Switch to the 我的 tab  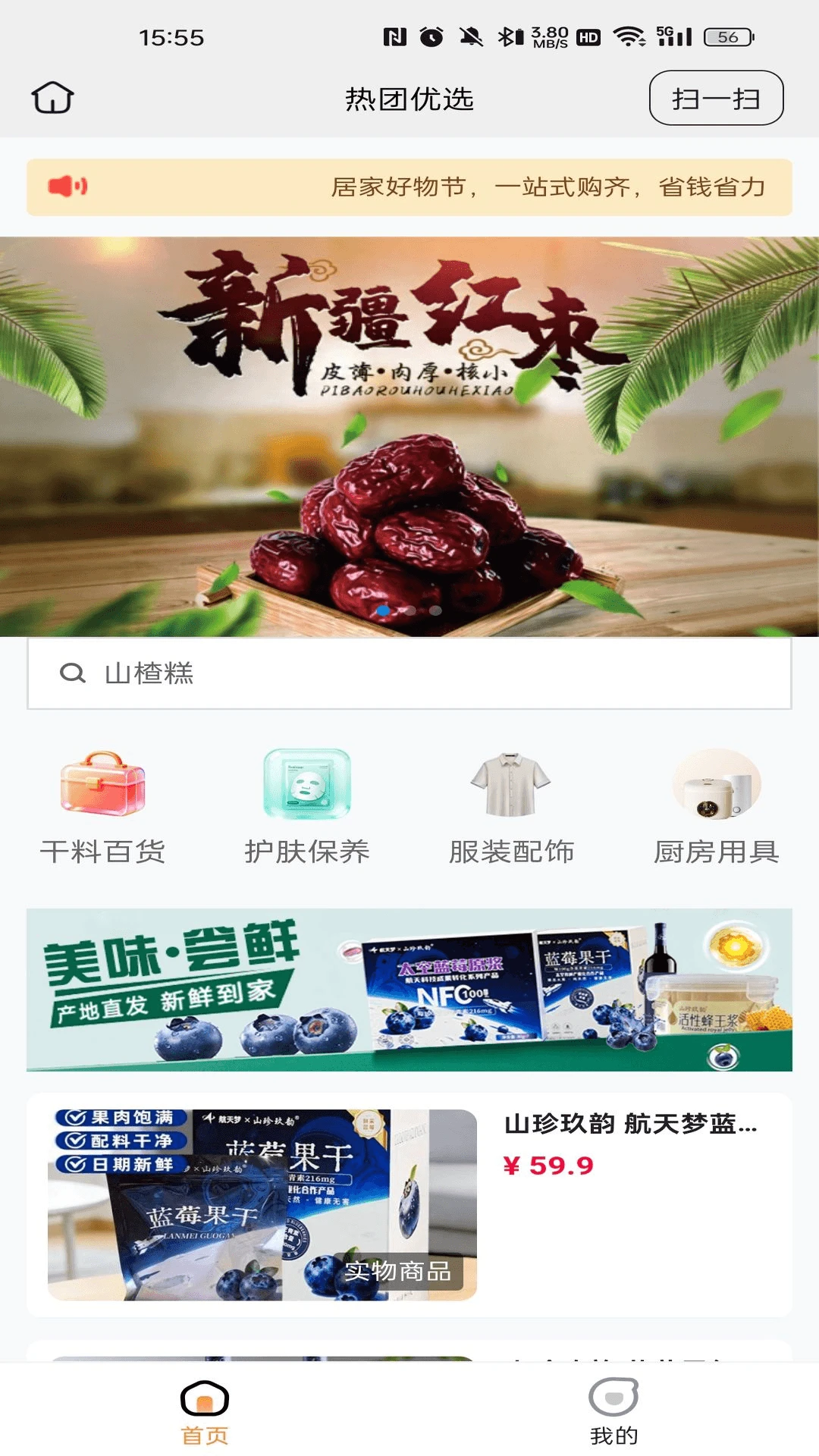pyautogui.click(x=614, y=1411)
